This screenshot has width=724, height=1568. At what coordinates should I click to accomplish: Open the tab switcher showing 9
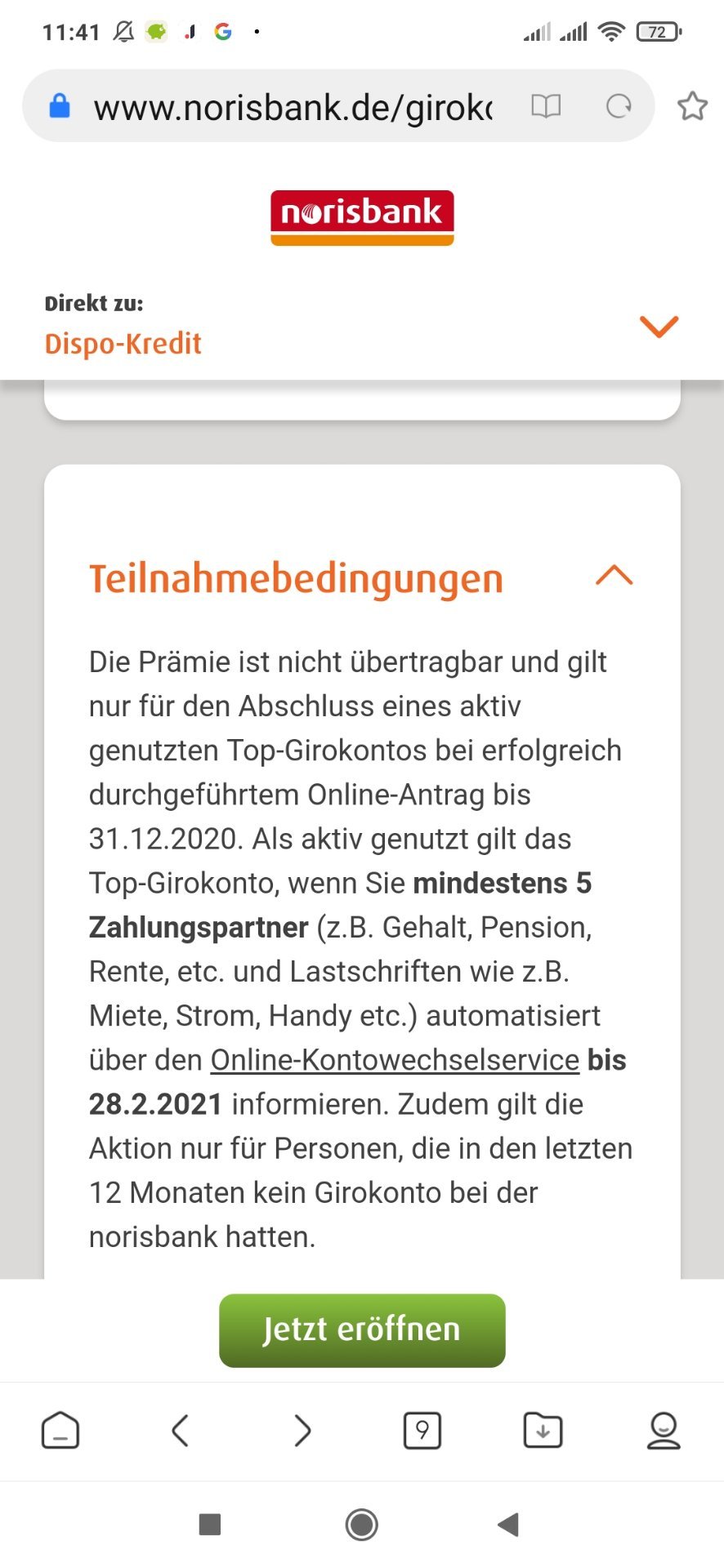tap(422, 1430)
